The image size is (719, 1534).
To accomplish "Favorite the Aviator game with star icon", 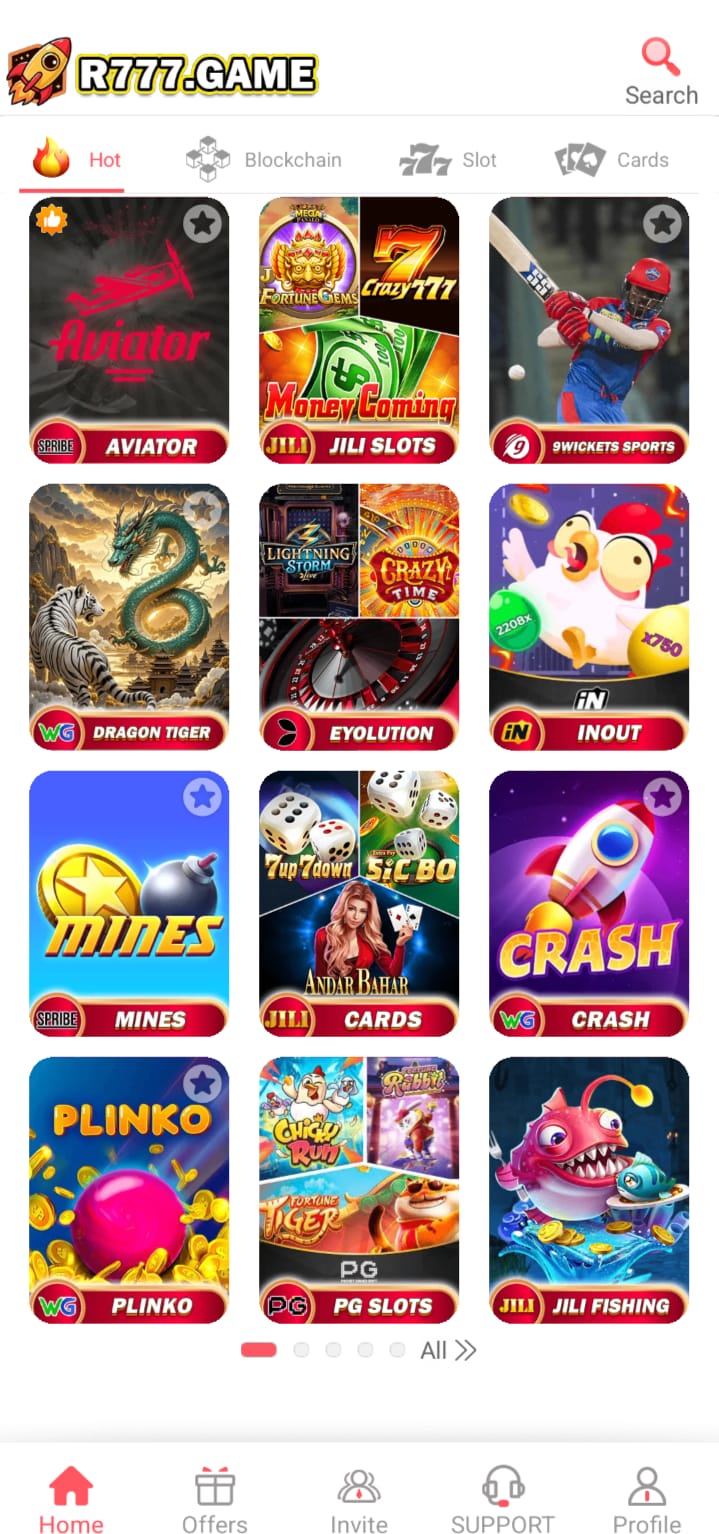I will click(x=203, y=223).
